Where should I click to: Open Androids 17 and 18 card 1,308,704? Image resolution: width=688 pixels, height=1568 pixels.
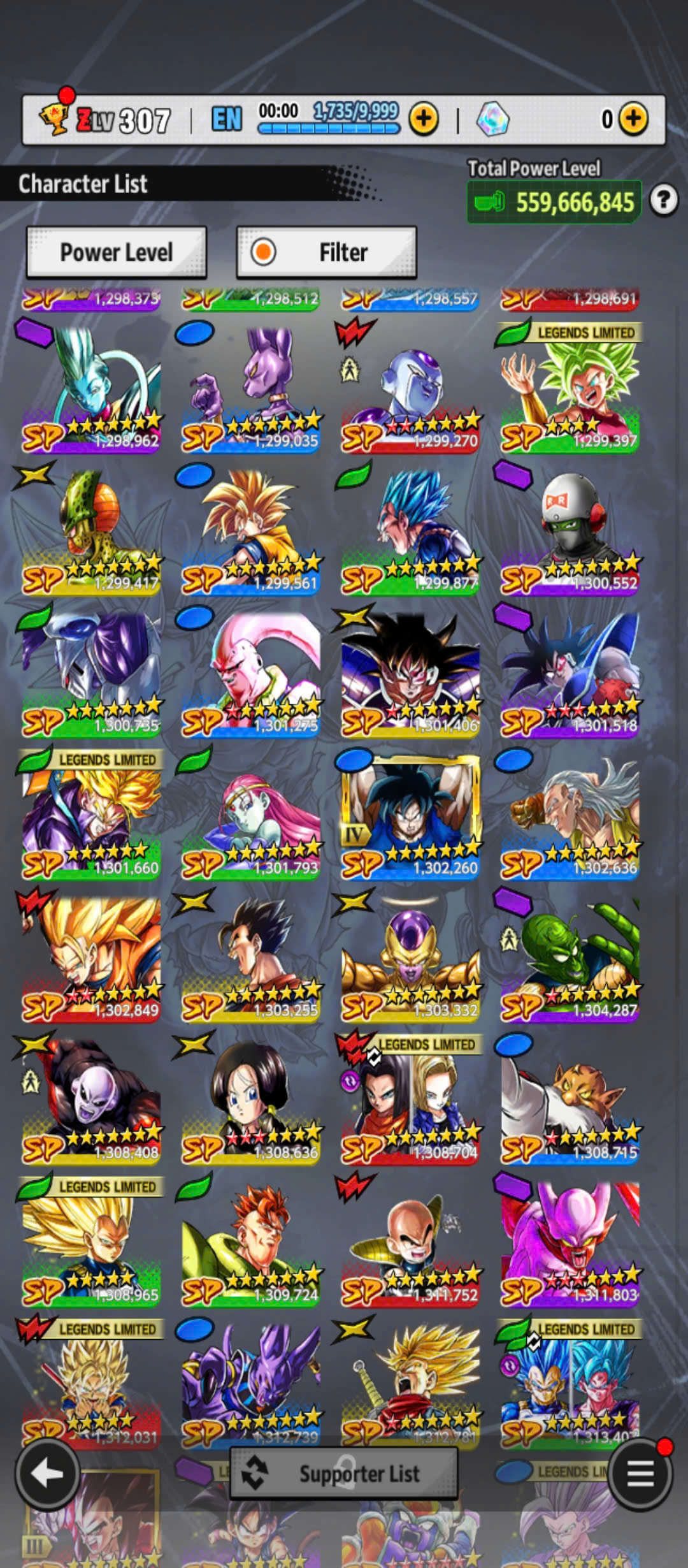tap(410, 1100)
